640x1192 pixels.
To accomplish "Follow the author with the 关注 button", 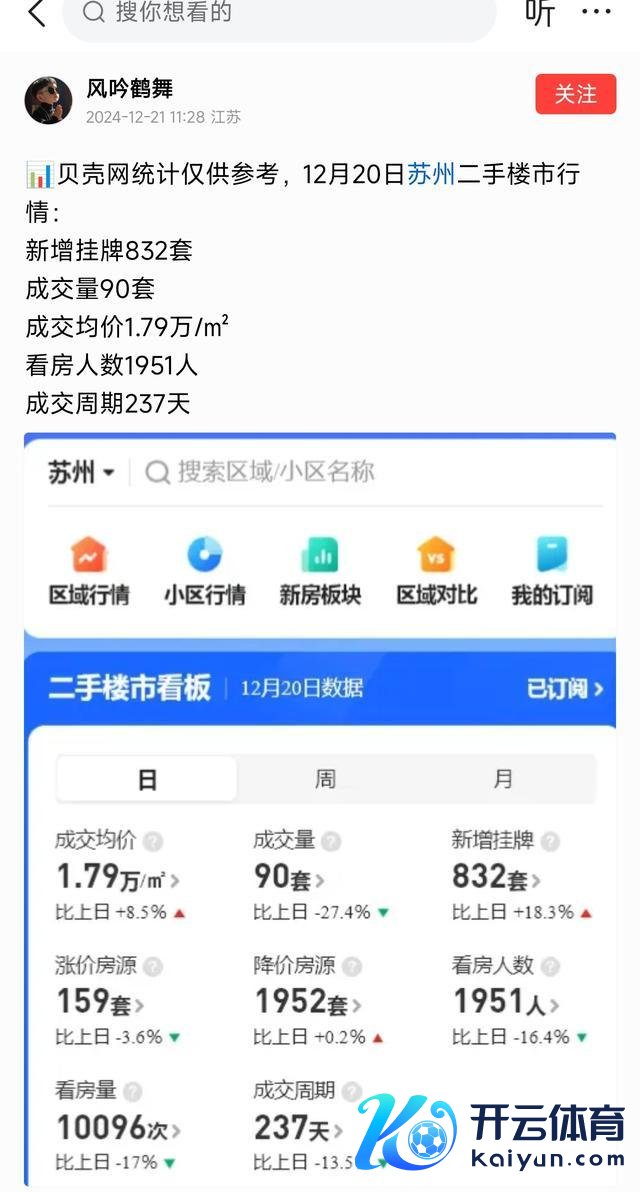I will [x=575, y=94].
